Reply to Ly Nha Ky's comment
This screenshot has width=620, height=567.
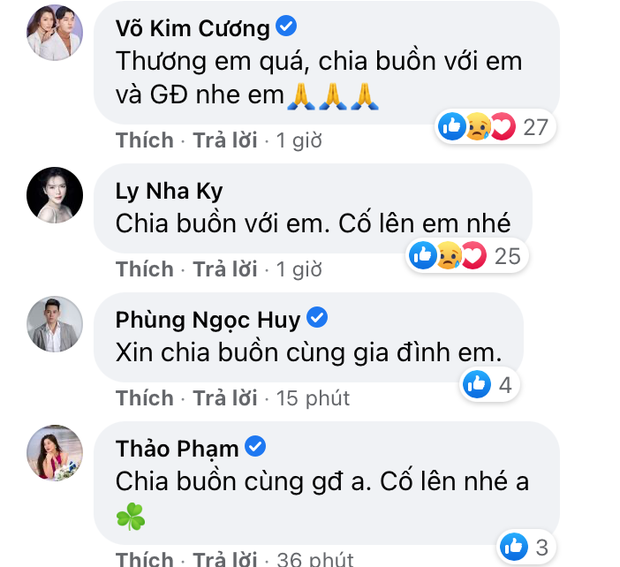click(x=224, y=269)
